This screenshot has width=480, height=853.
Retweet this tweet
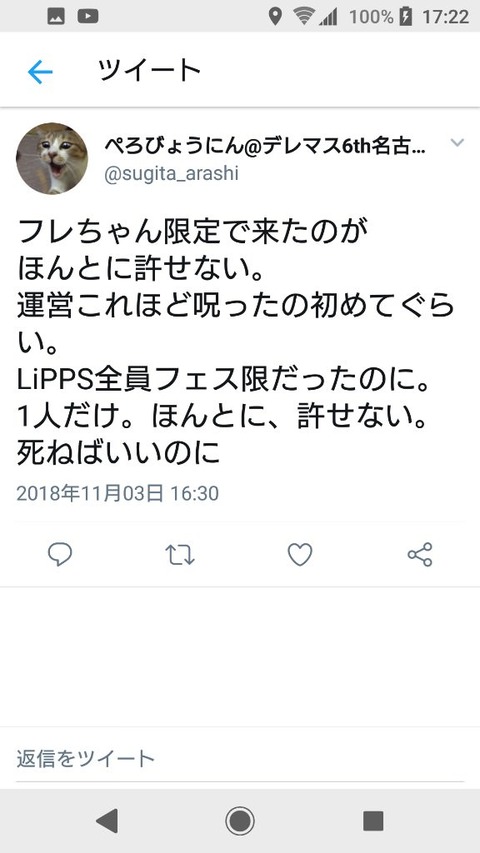click(x=180, y=555)
